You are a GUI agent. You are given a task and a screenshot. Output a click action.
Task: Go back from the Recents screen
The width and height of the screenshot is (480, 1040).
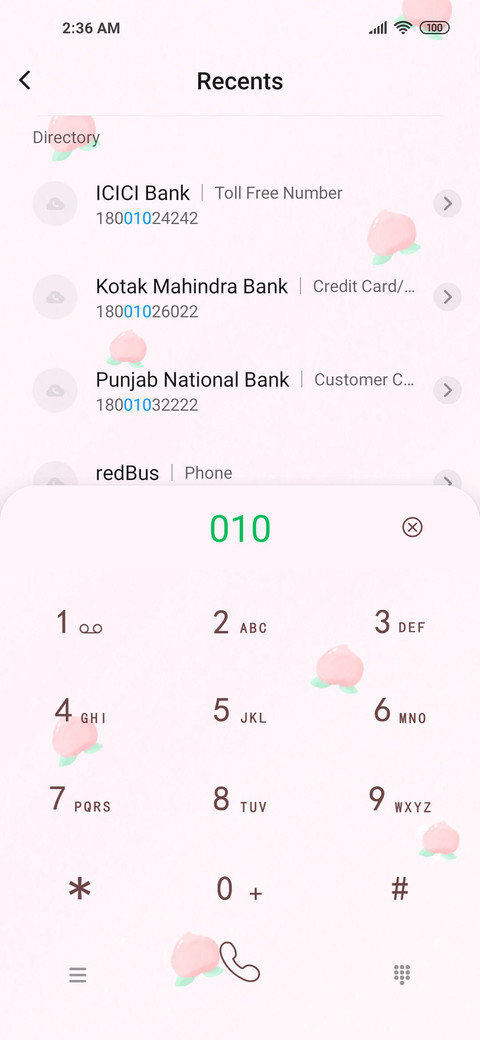point(25,80)
